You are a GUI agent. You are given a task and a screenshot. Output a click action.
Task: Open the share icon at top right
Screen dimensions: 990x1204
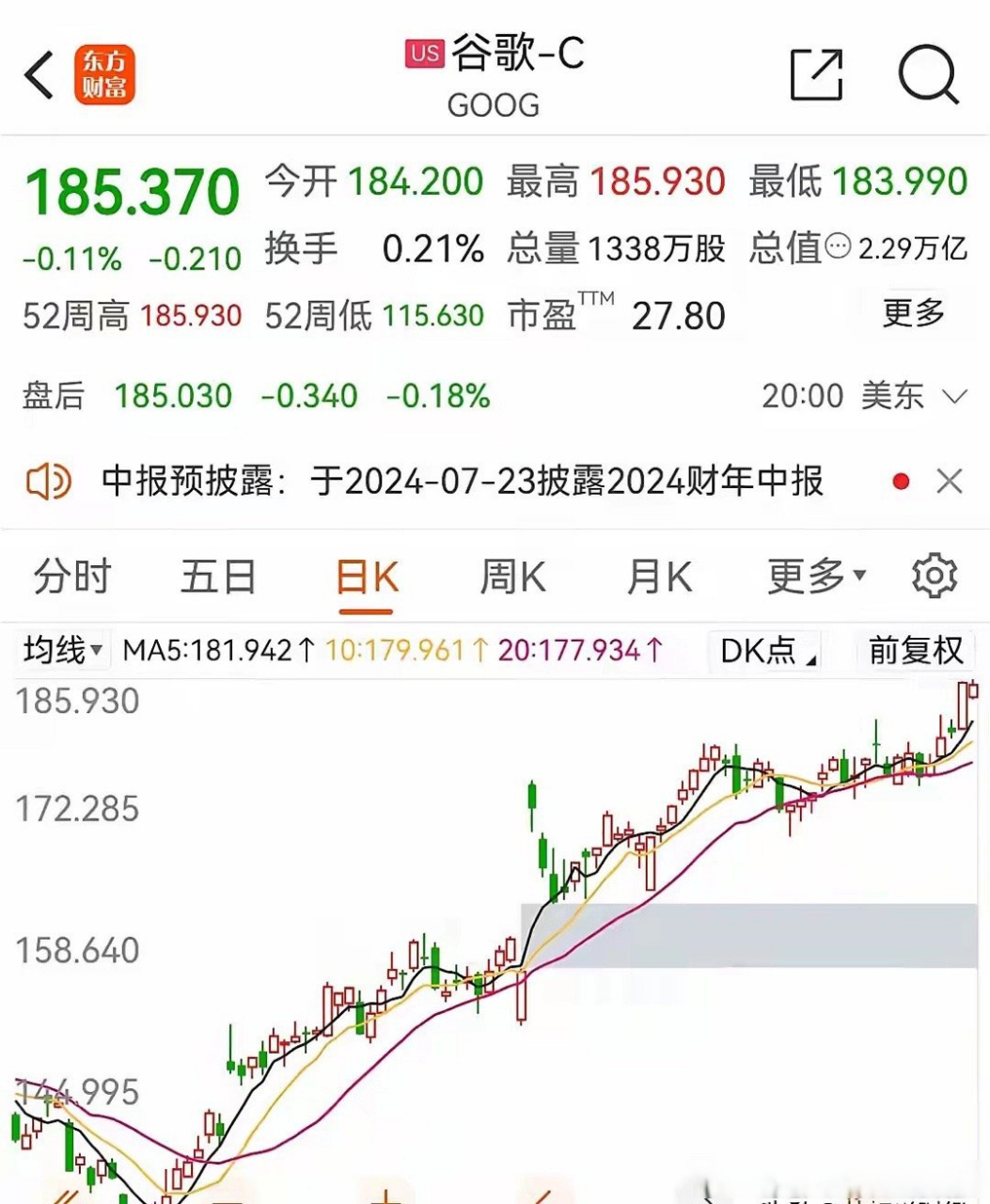(816, 75)
